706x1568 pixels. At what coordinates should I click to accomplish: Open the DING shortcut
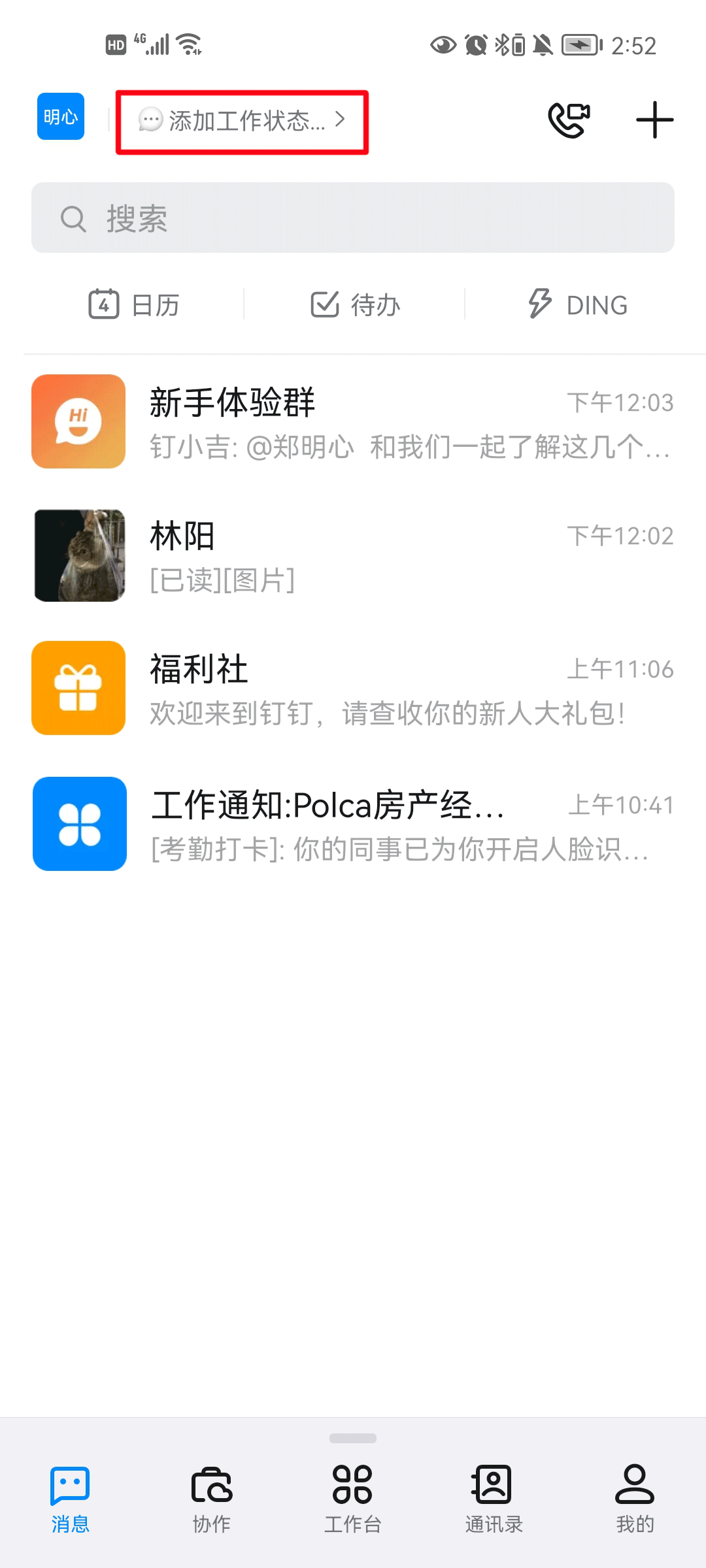(578, 304)
